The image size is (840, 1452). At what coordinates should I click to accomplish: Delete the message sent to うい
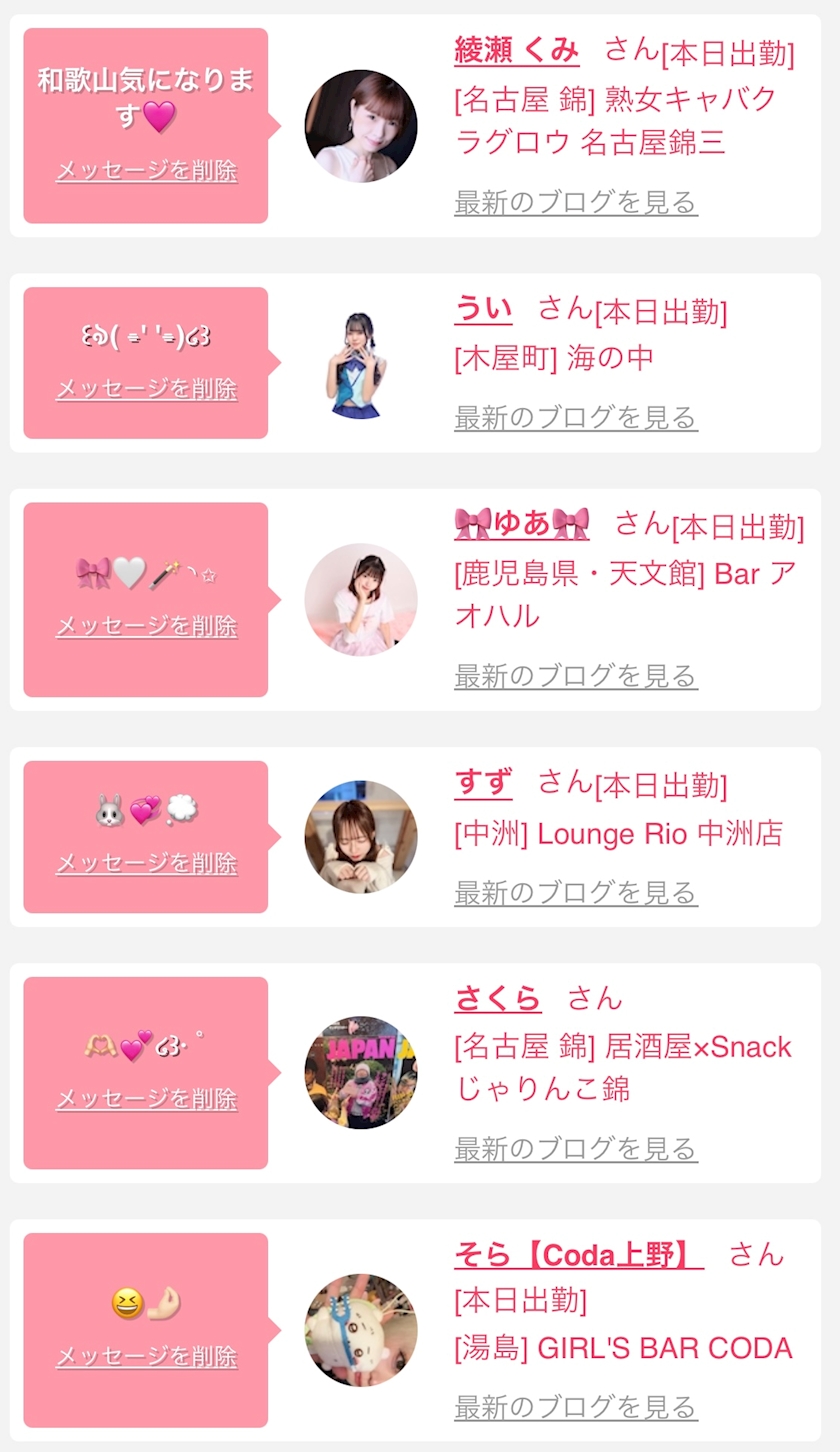pyautogui.click(x=146, y=388)
